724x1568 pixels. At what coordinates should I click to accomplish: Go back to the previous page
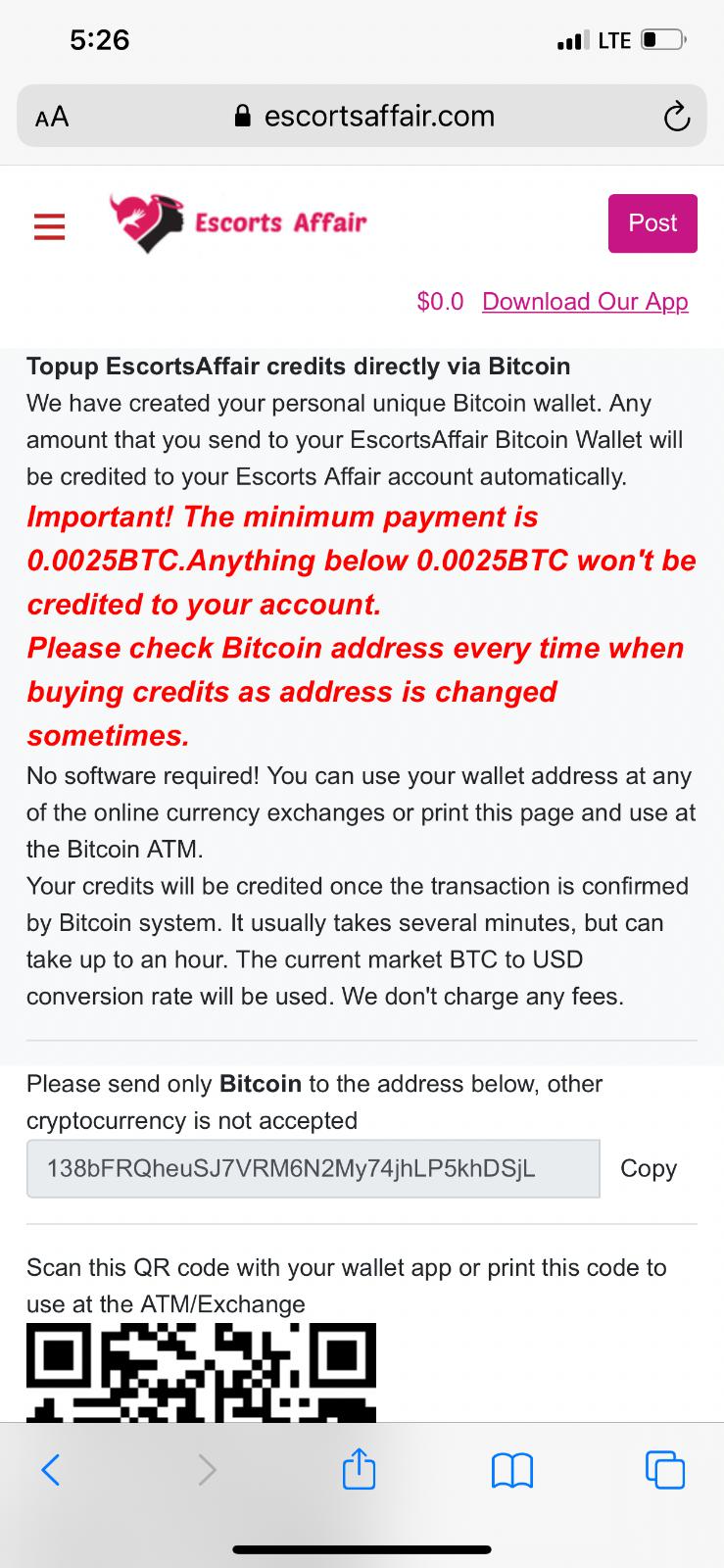click(x=51, y=1469)
